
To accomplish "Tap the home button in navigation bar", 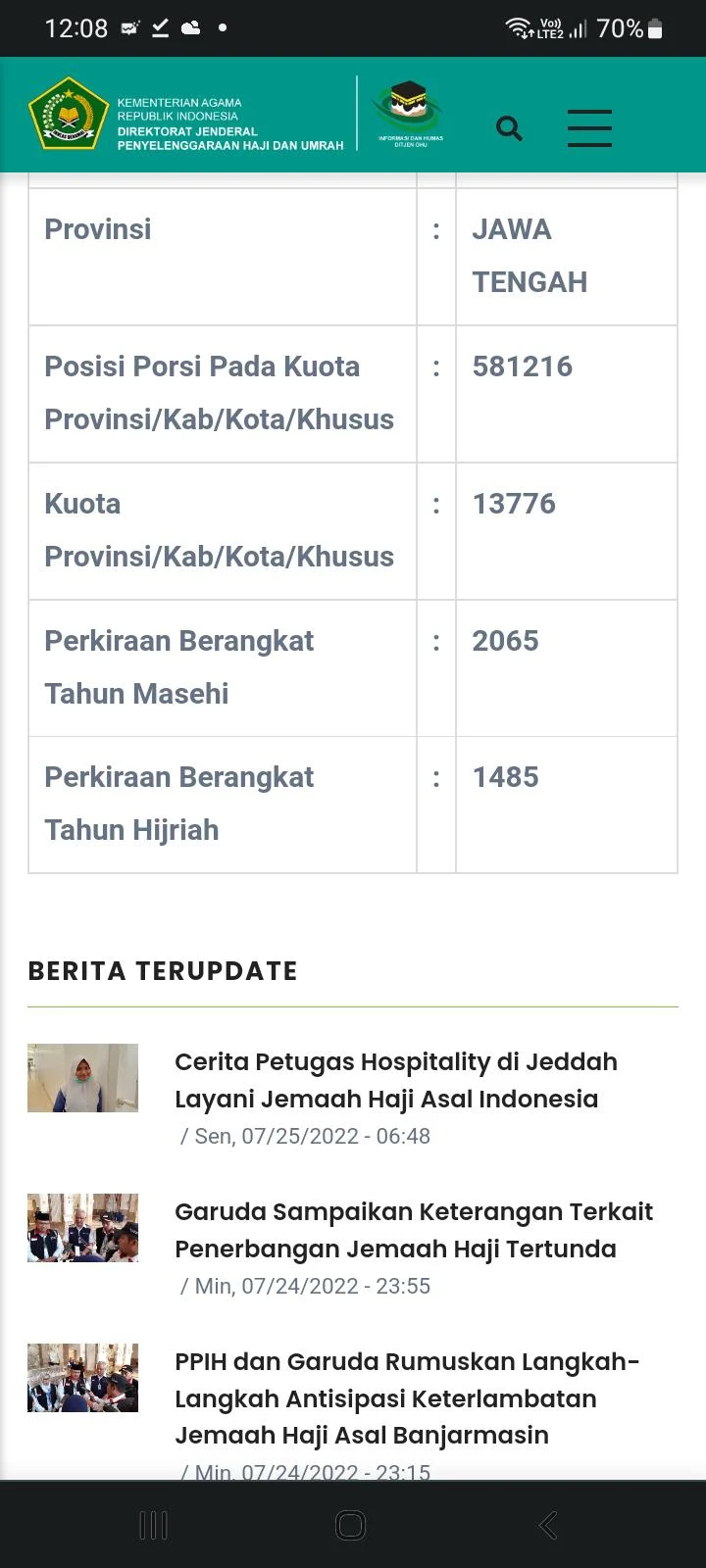I will (350, 1525).
